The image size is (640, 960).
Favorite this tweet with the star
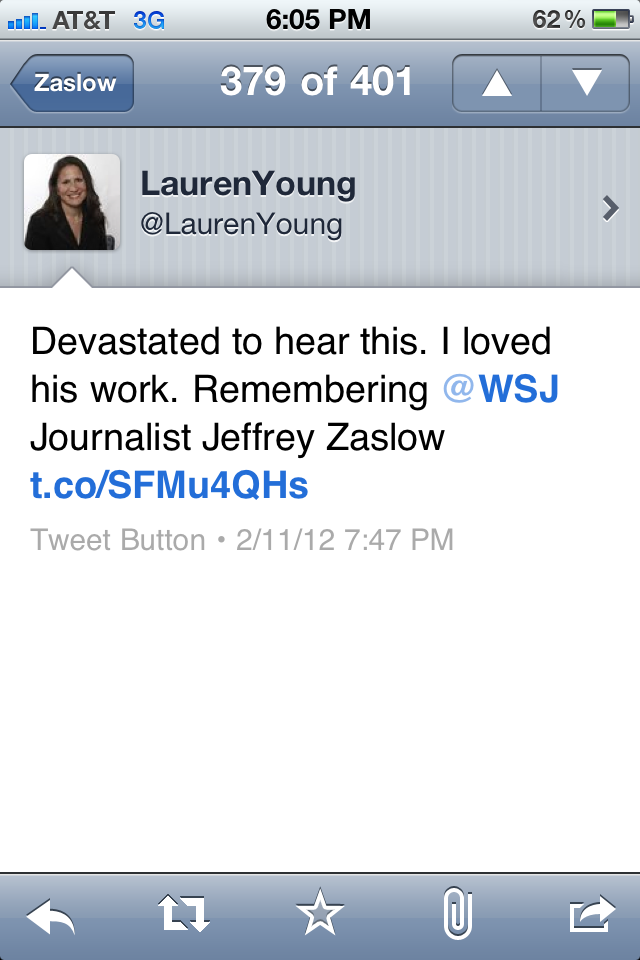pos(320,914)
